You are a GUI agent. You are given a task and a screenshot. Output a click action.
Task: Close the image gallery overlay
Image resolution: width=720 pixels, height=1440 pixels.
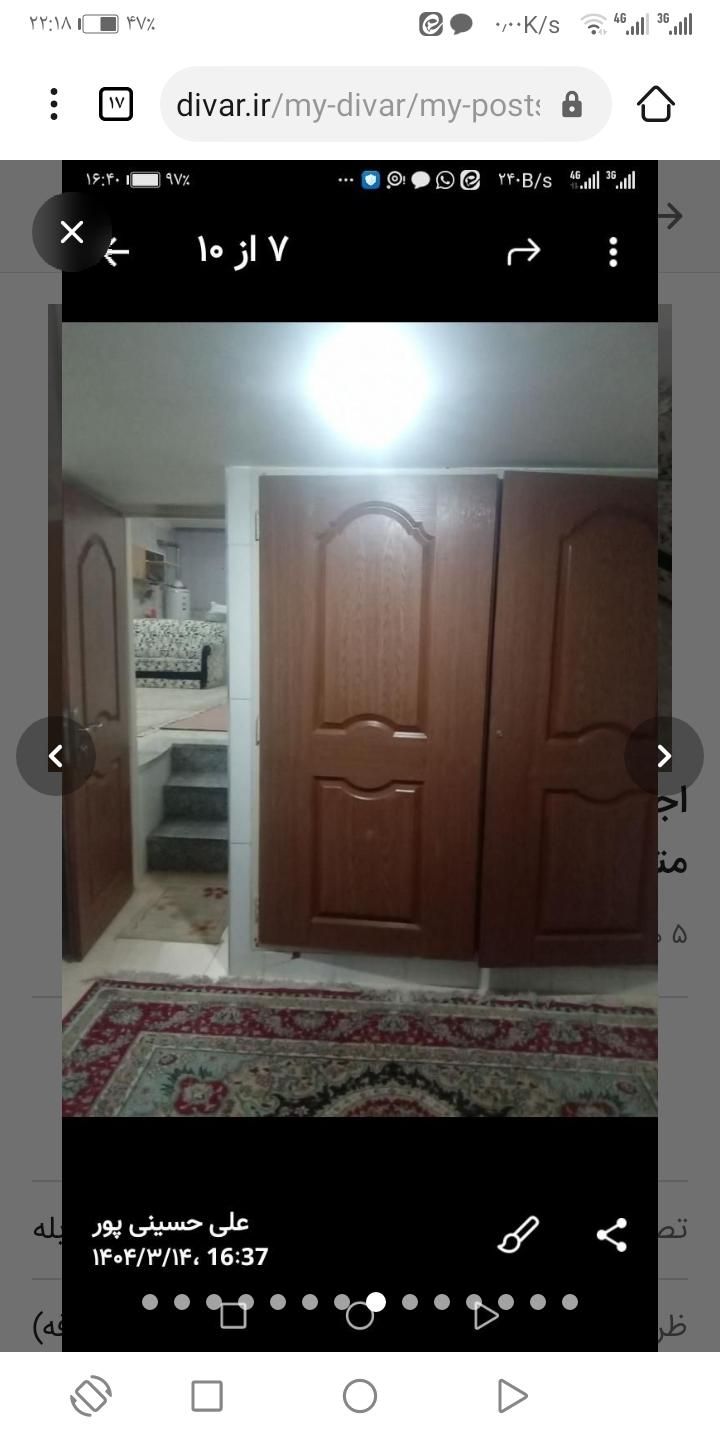tap(71, 232)
